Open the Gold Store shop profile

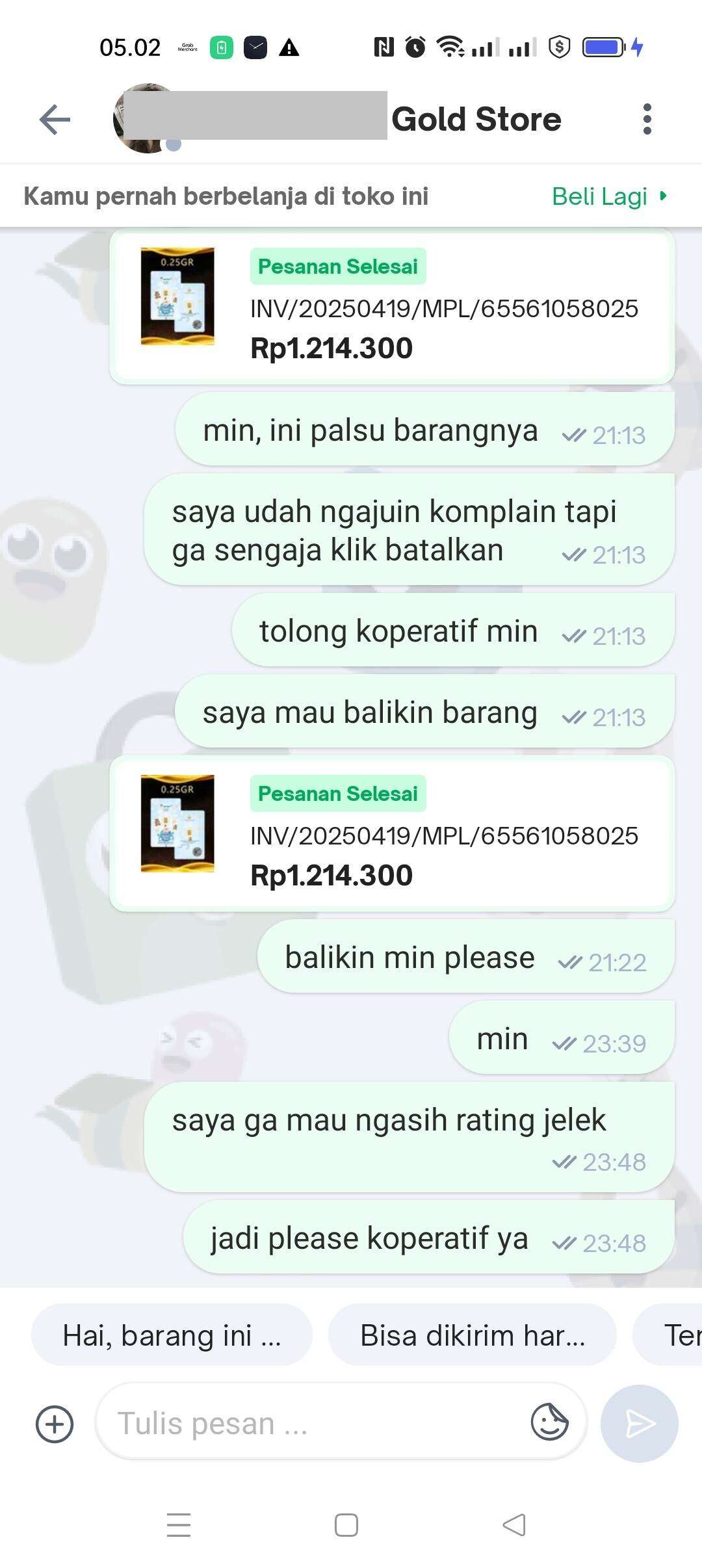coord(476,120)
